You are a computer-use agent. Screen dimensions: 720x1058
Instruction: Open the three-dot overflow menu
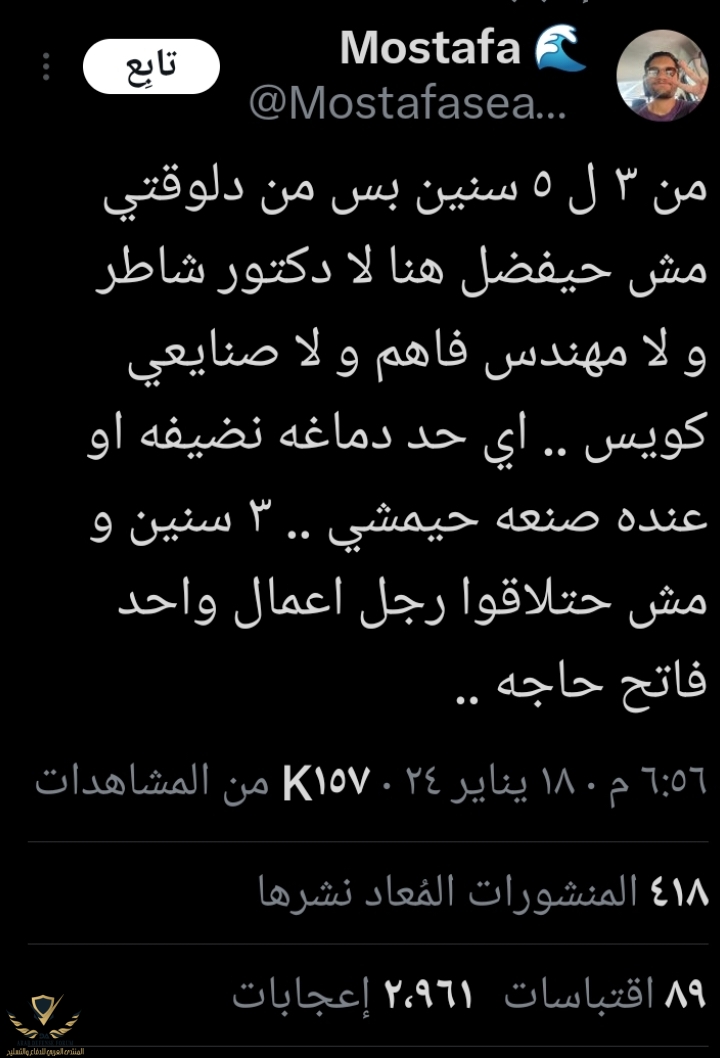[46, 66]
